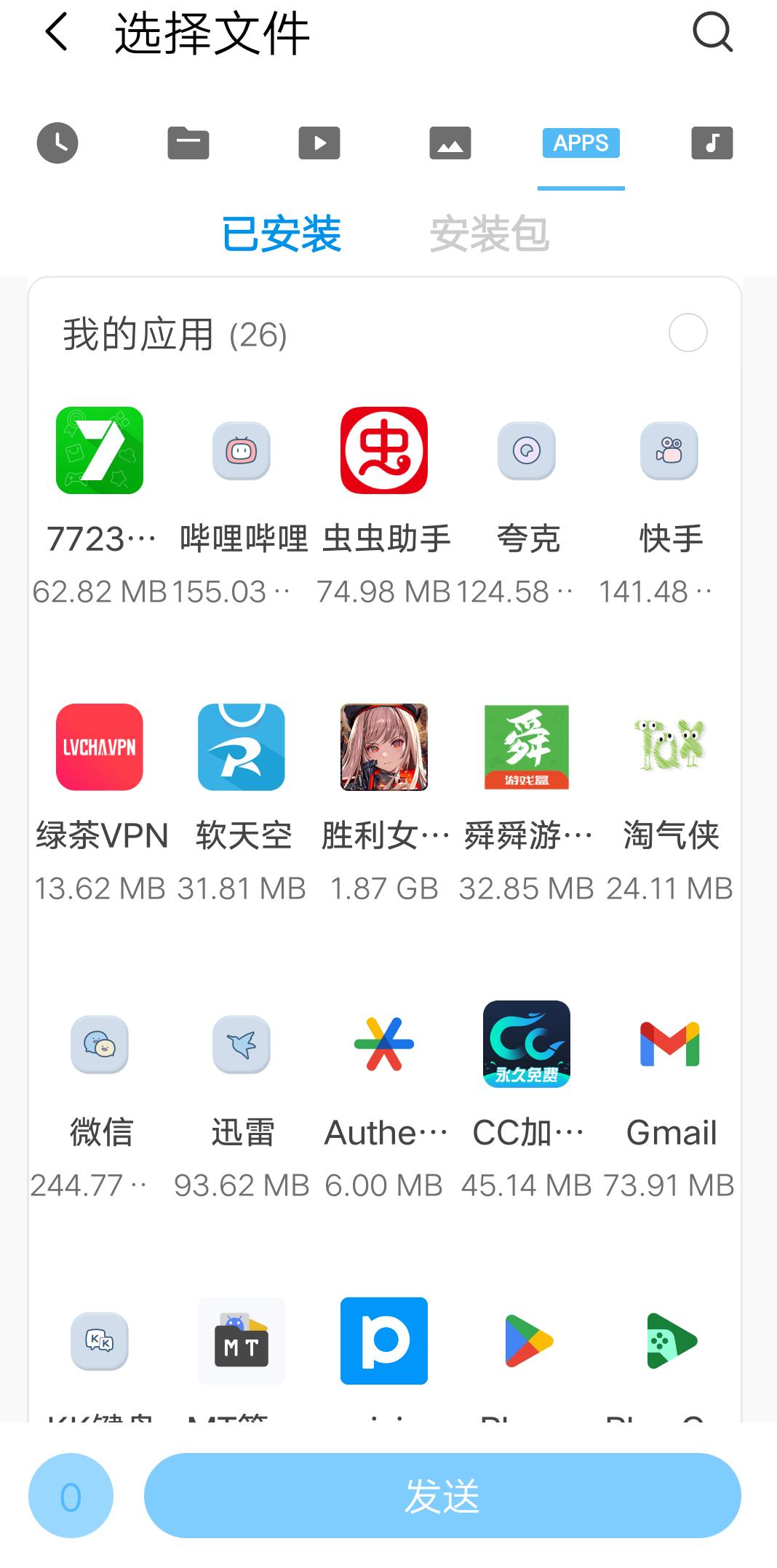Viewport: 777px width, 1568px height.
Task: Select the 哔哩哔哩 app
Action: 242,451
